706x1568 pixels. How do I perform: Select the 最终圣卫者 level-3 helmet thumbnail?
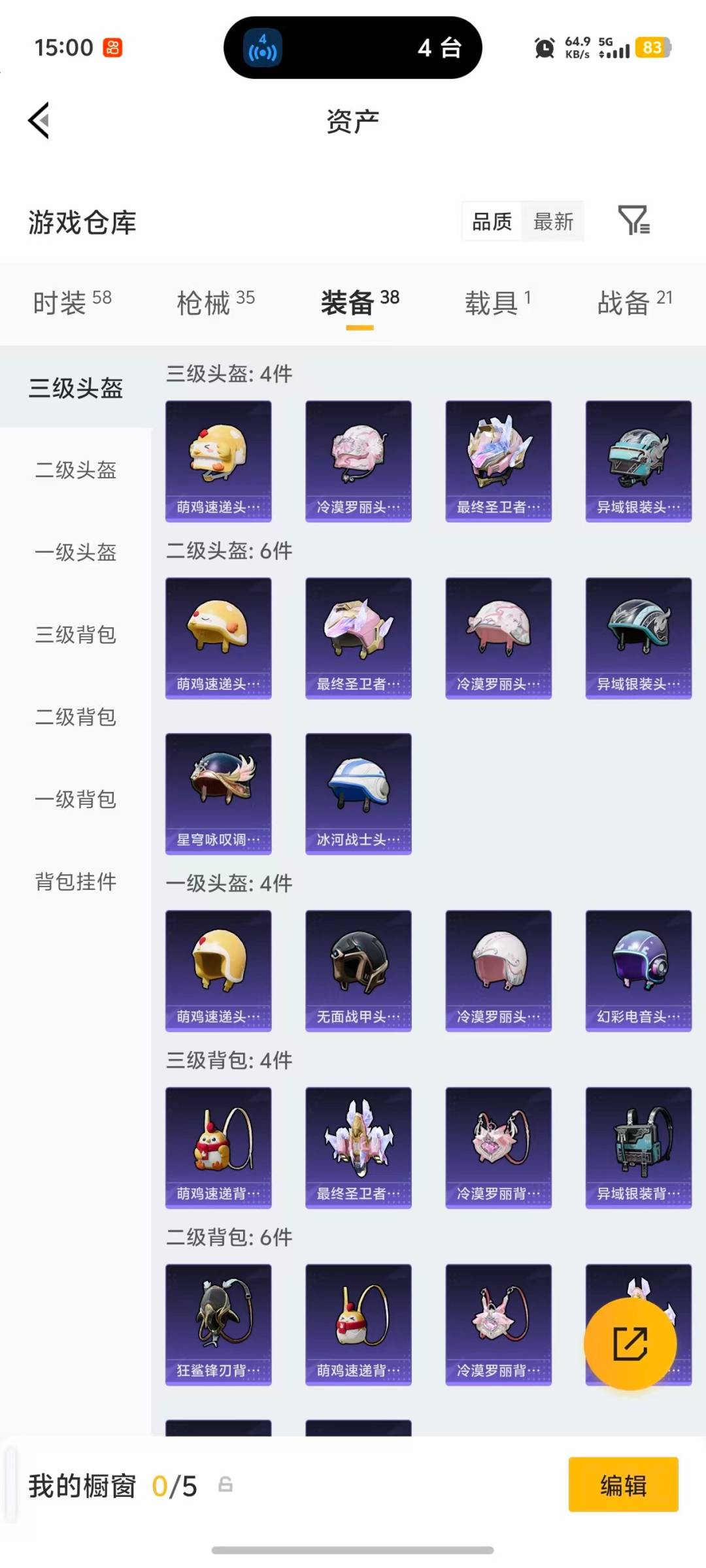click(x=498, y=459)
